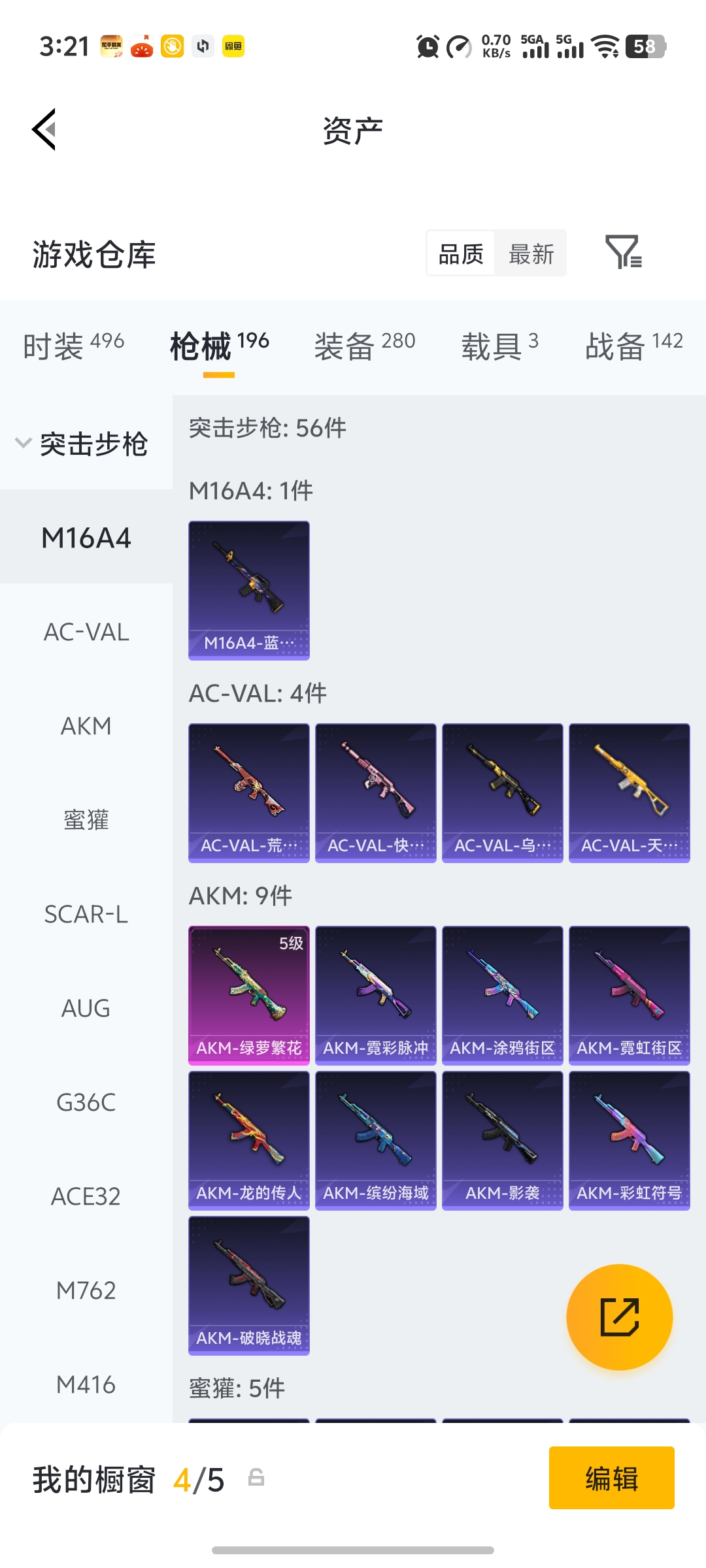The image size is (706, 1568).
Task: Open the filter icon next to 最新
Action: tap(623, 252)
